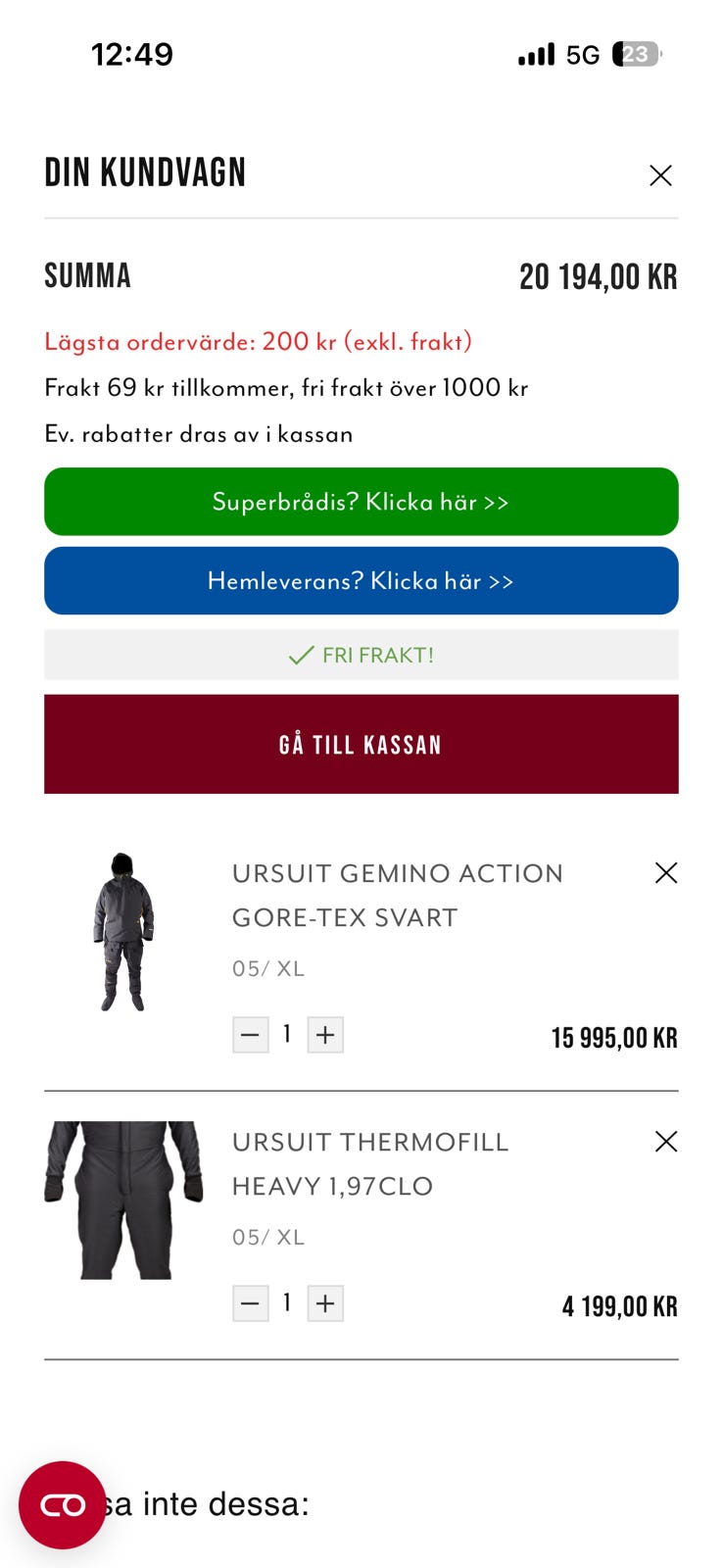Open the chat widget in the corner
Image resolution: width=723 pixels, height=1568 pixels.
[x=62, y=1503]
